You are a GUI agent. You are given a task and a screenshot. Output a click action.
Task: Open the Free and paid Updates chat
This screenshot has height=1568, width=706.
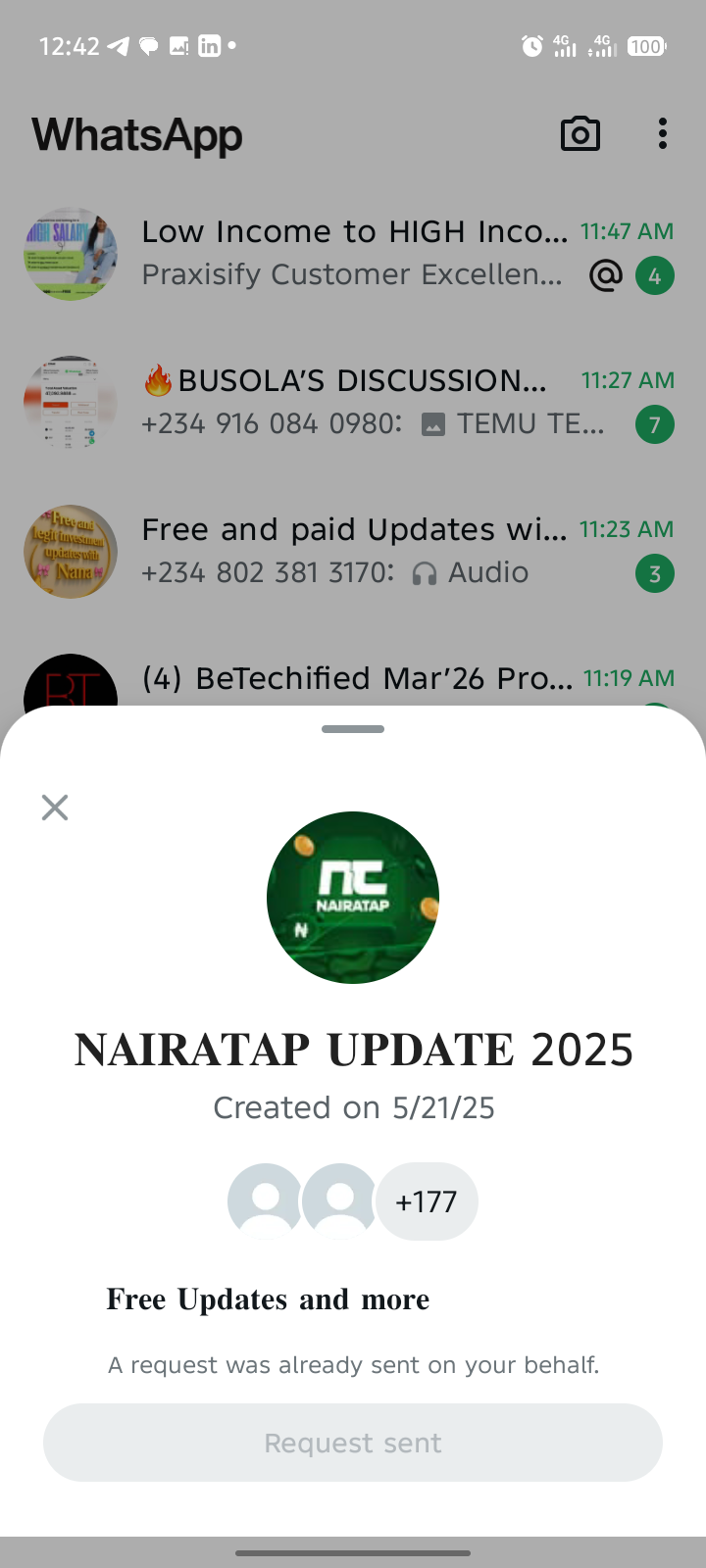pyautogui.click(x=353, y=551)
